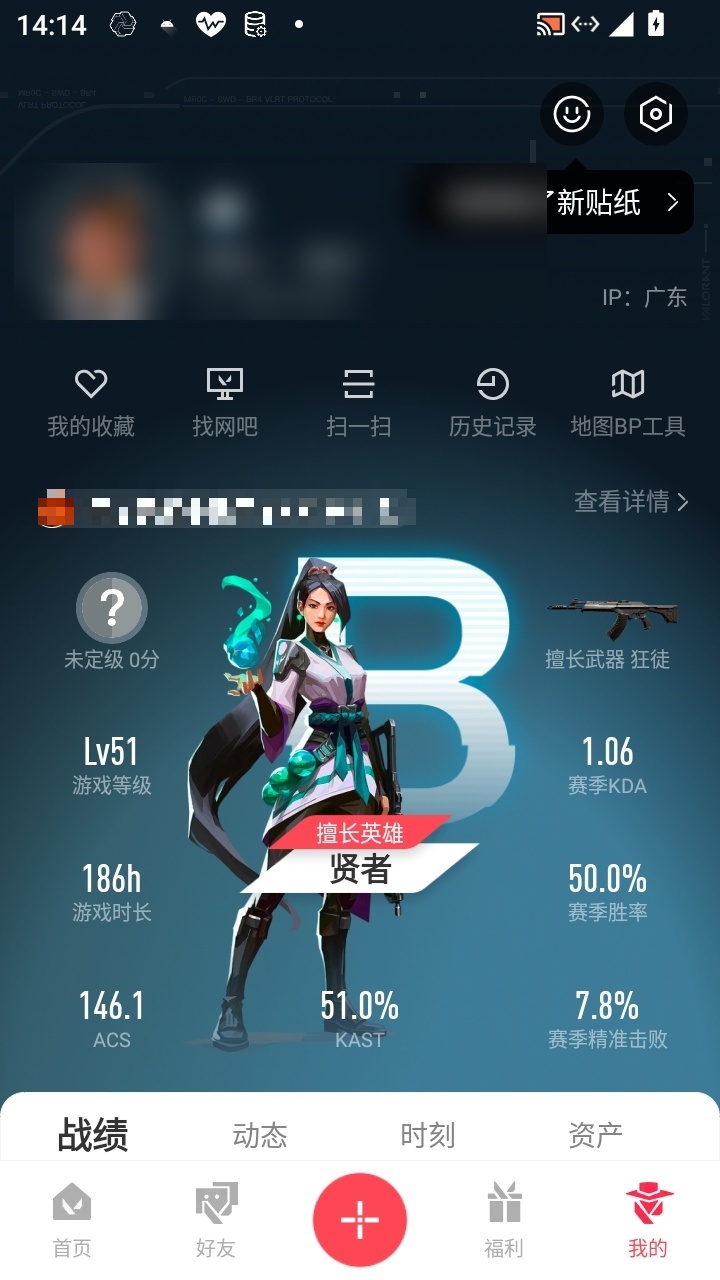Tap the 新贴纸 tooltip arrow
This screenshot has width=720, height=1280.
tap(673, 203)
